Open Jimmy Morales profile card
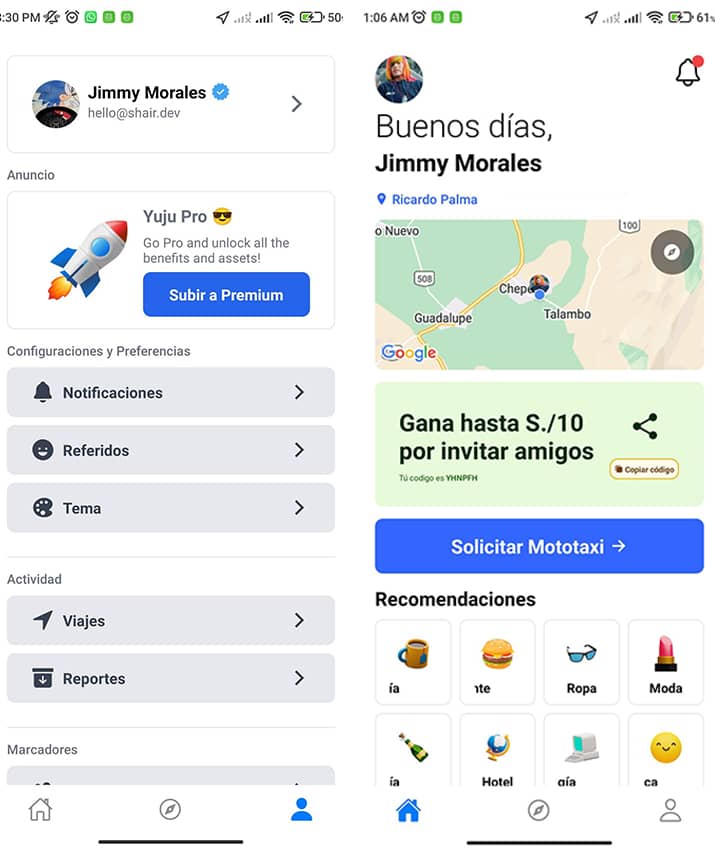The image size is (715, 850). (170, 104)
